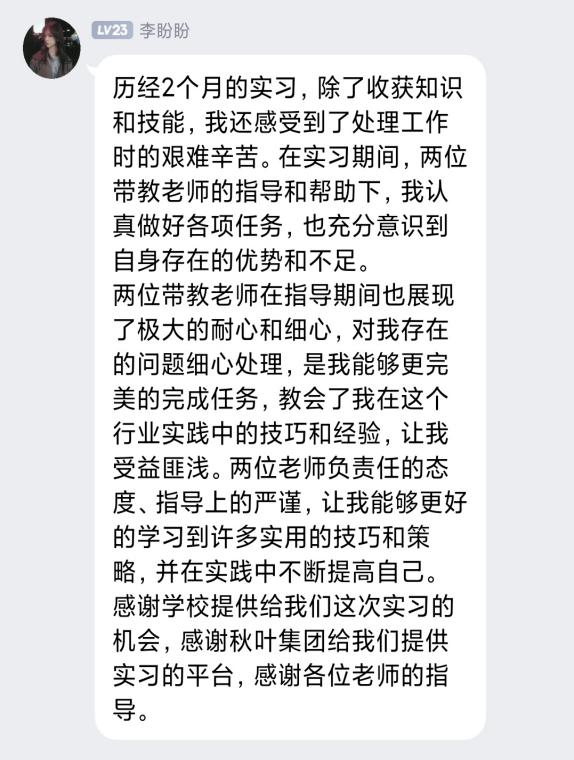The height and width of the screenshot is (760, 574).
Task: Tap the 李盼盼 username label
Action: (x=164, y=31)
